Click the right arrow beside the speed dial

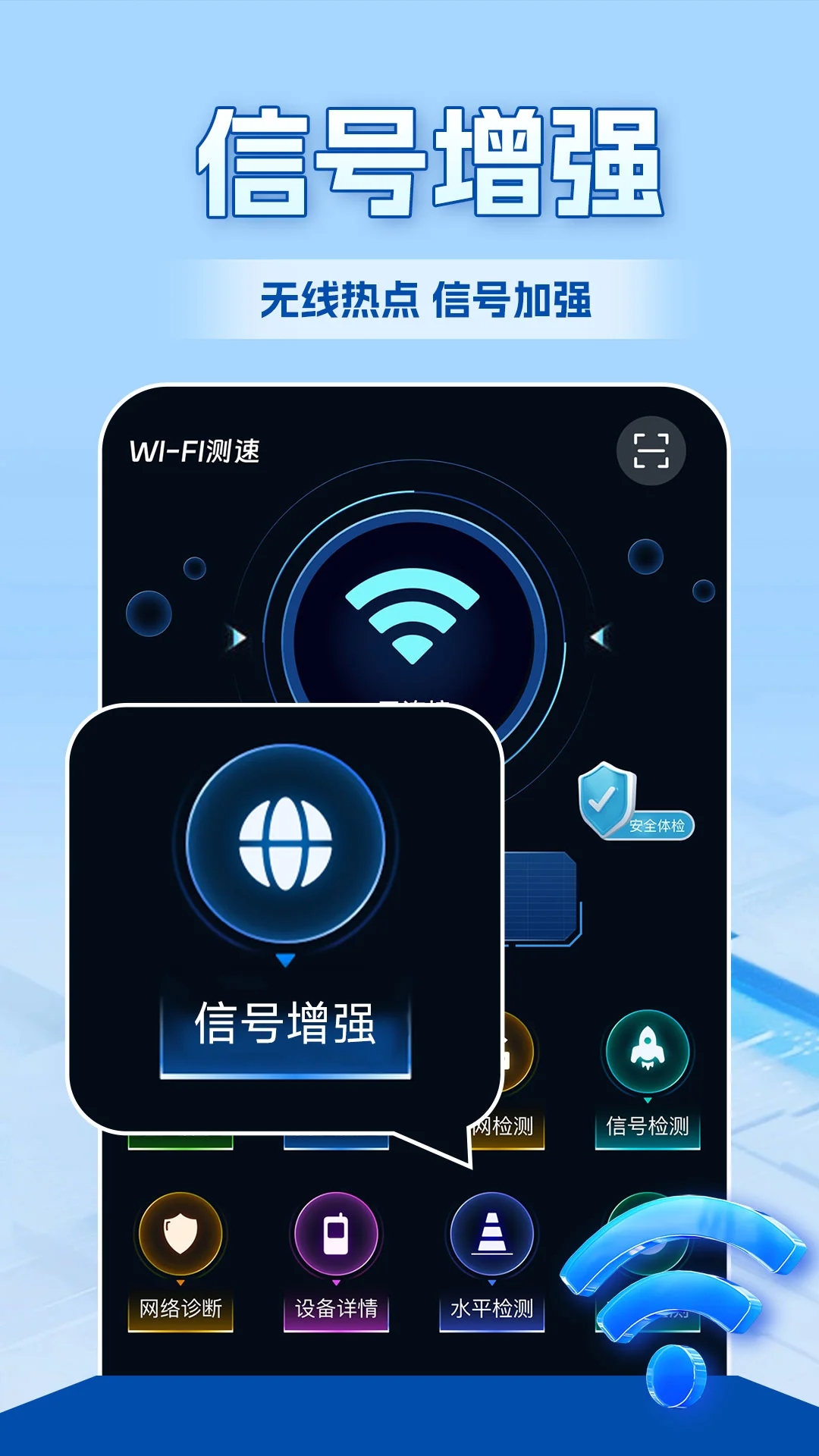pyautogui.click(x=599, y=637)
